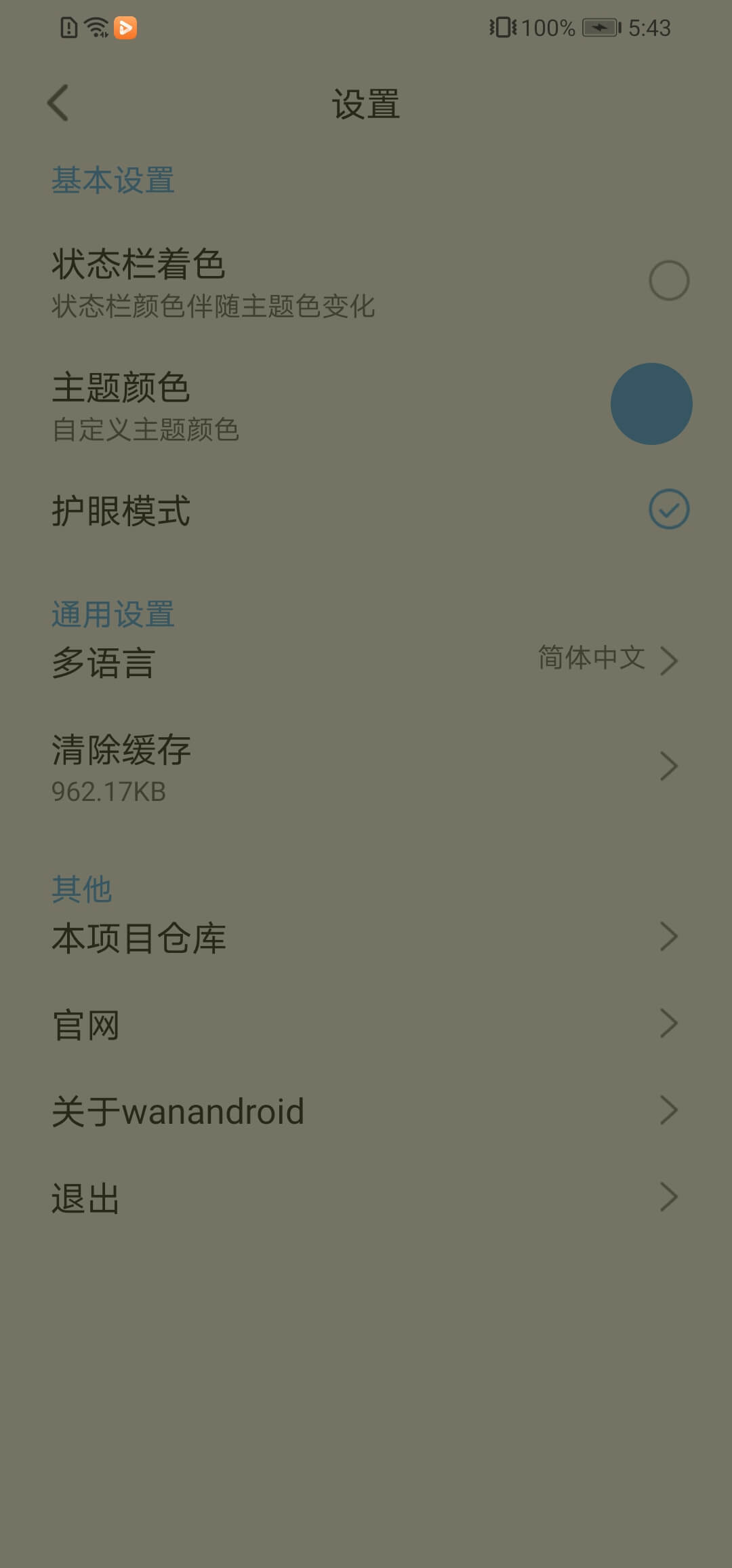Open 本项目仓库
Image resolution: width=732 pixels, height=1568 pixels.
366,938
